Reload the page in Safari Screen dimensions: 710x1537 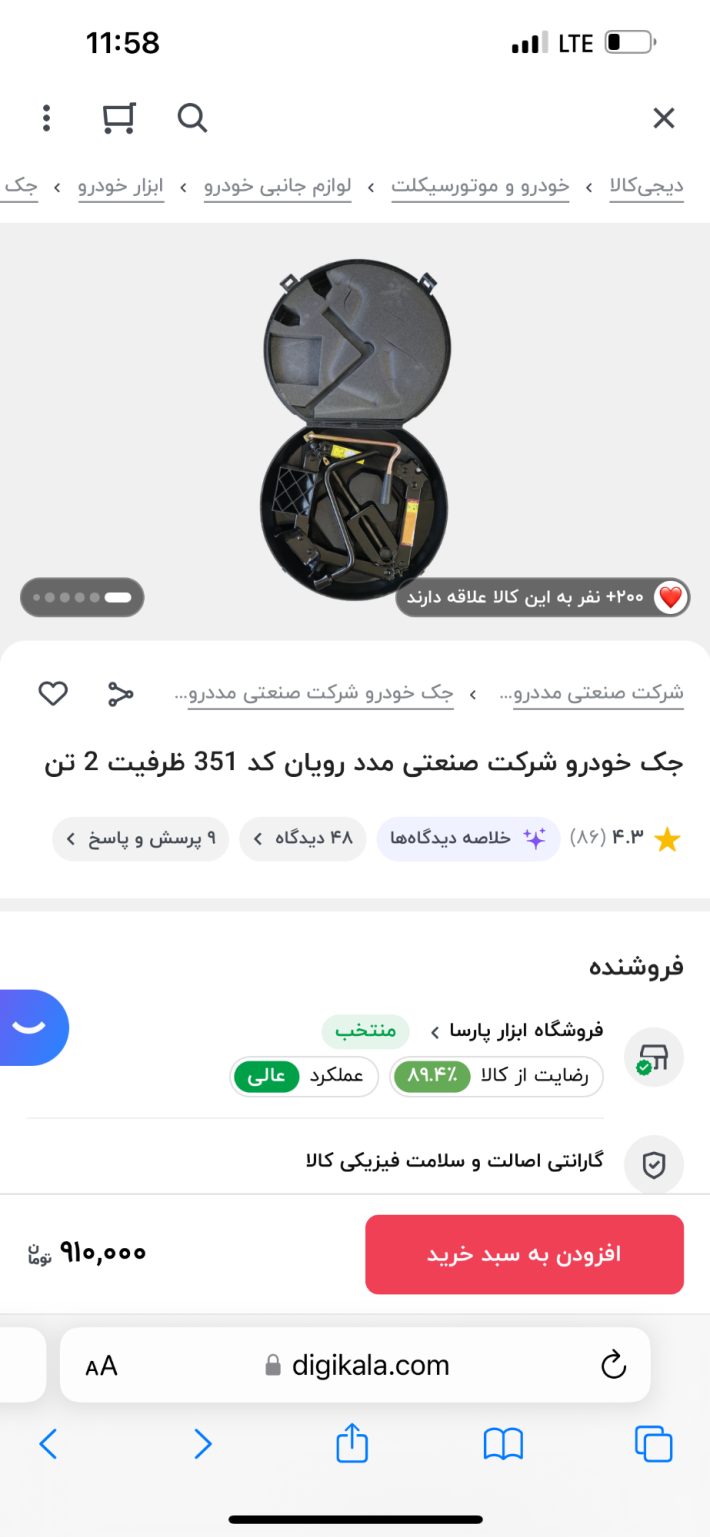pos(612,1365)
